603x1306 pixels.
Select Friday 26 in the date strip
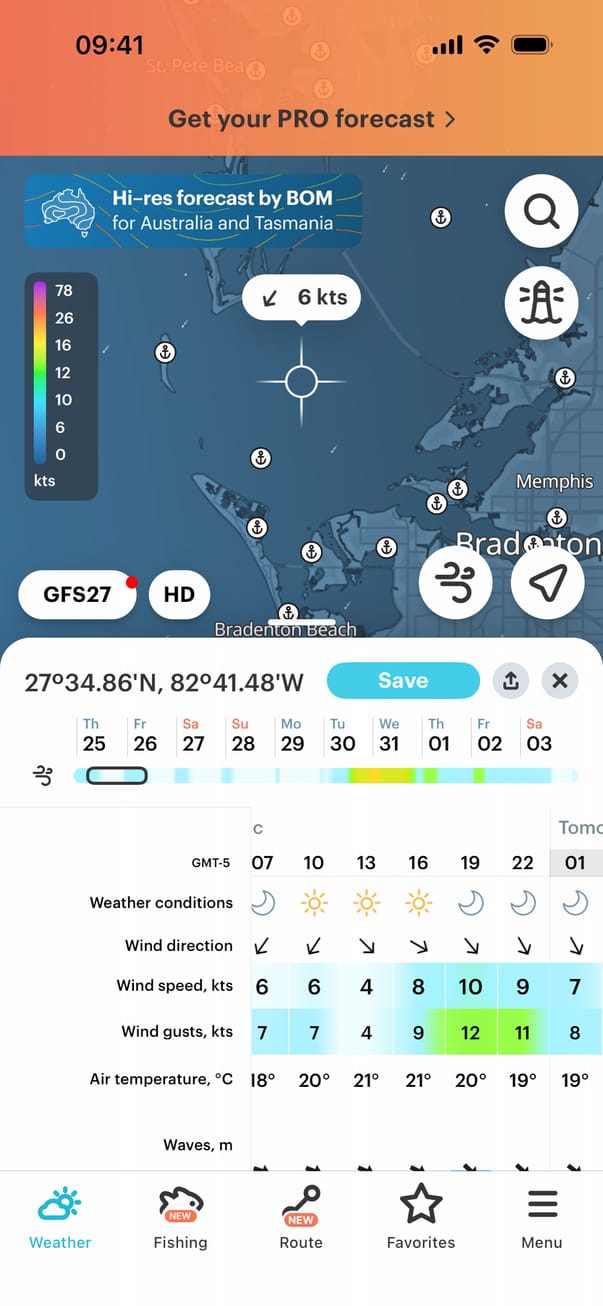(145, 735)
